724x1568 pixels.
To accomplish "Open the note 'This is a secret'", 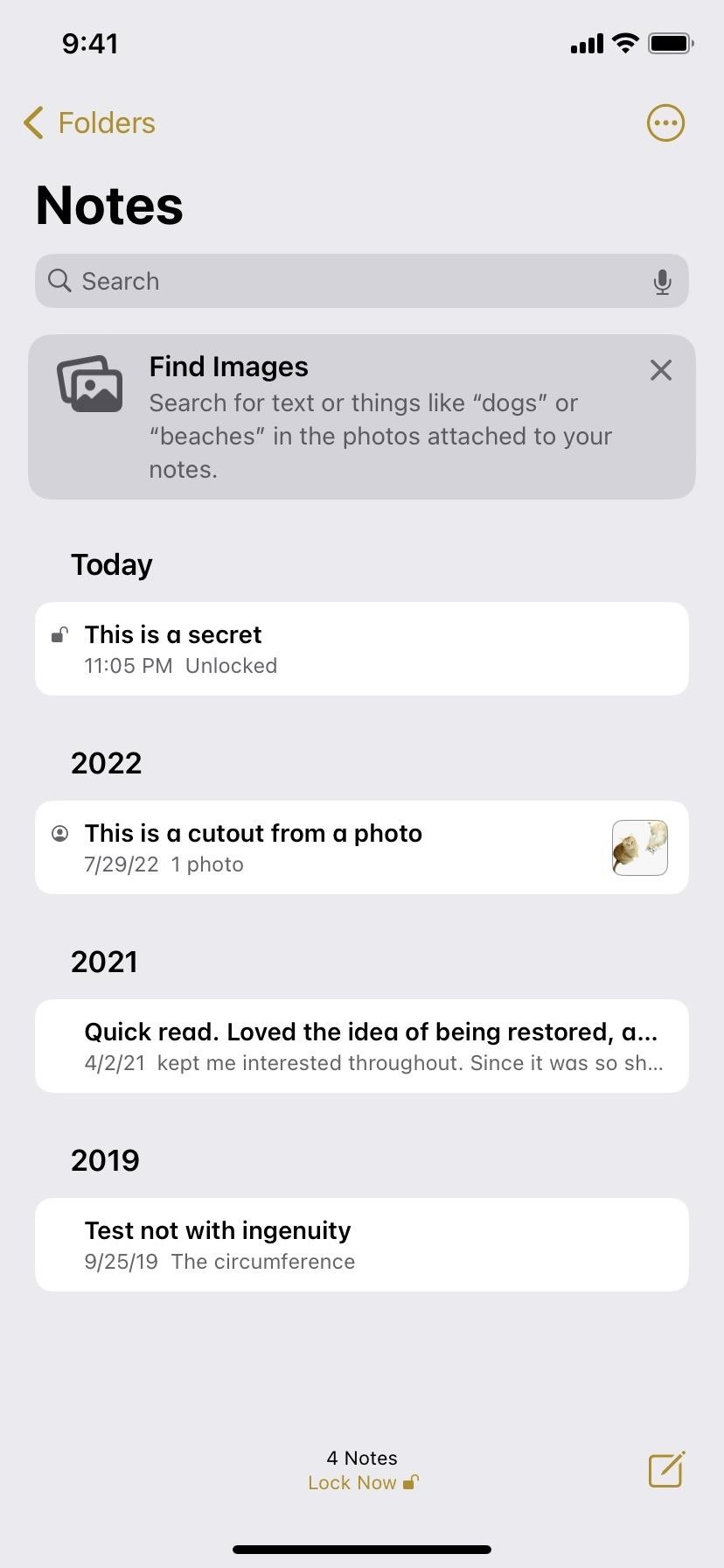I will 362,648.
